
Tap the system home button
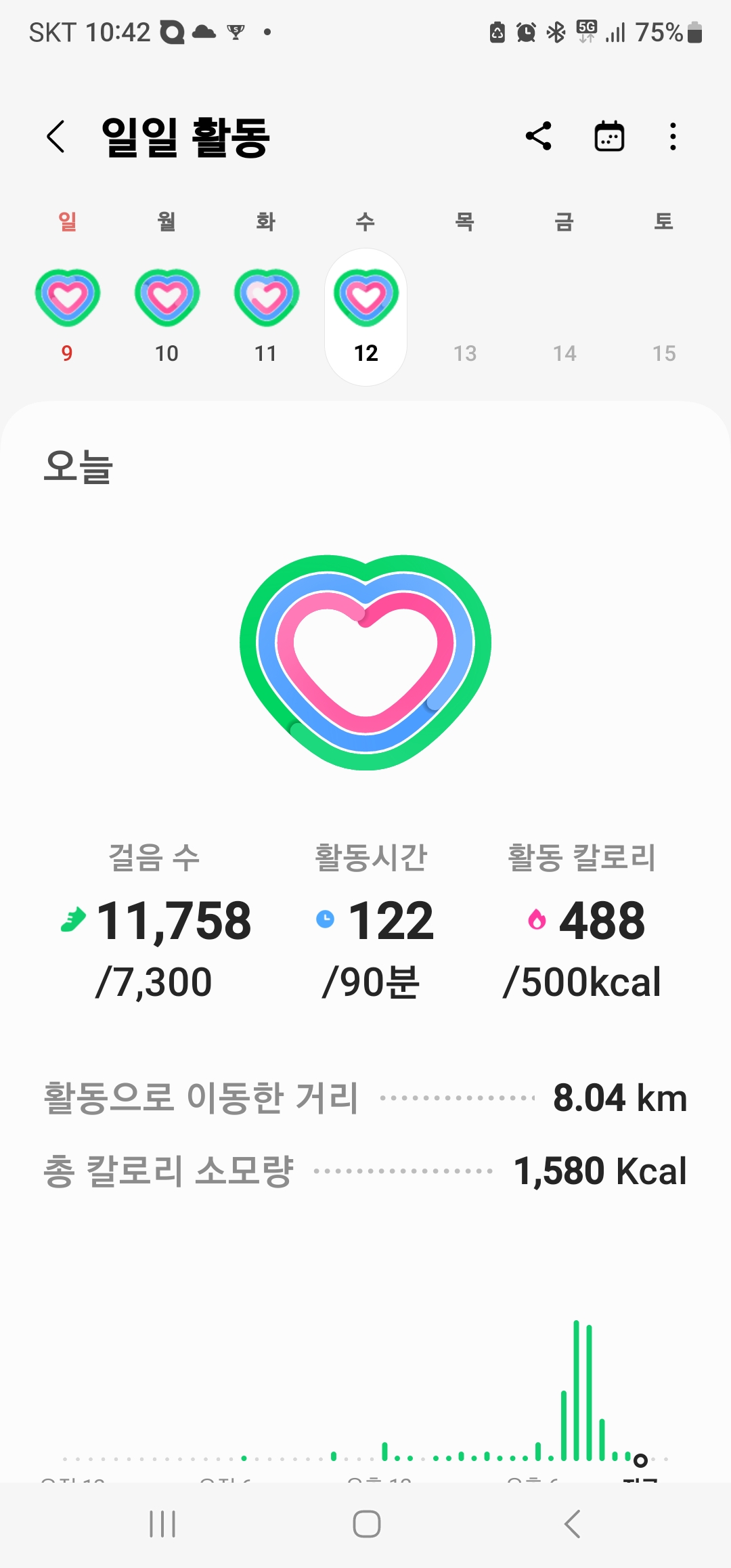click(366, 1524)
